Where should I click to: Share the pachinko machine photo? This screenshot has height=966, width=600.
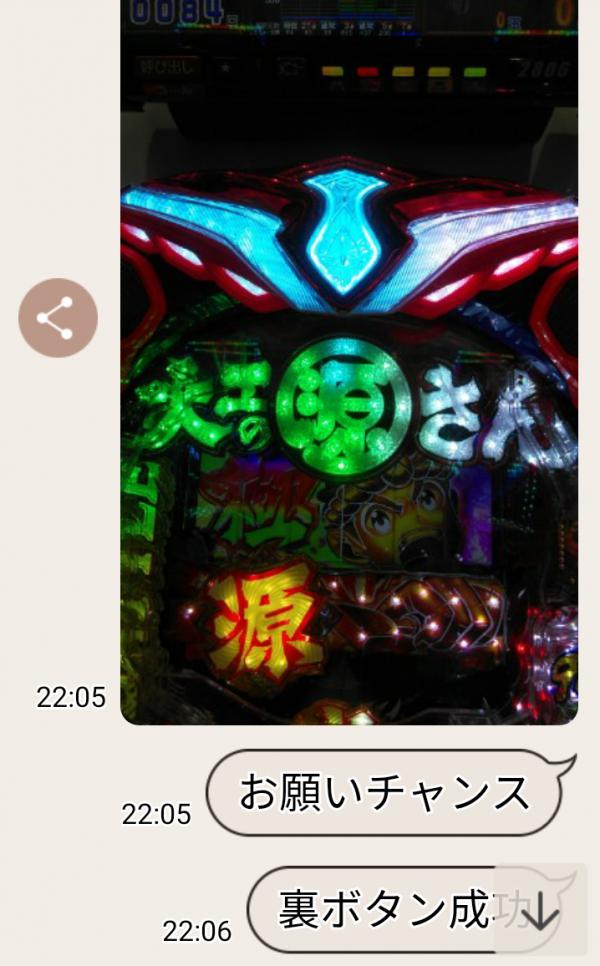(x=58, y=318)
